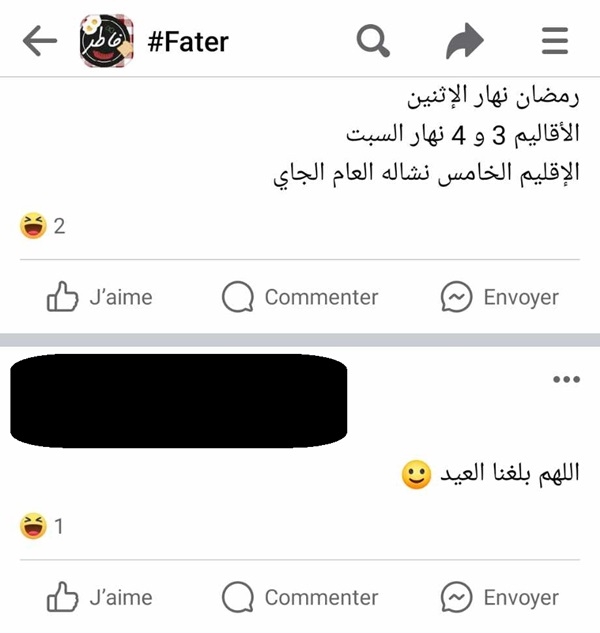Share the #Fater page
Viewport: 600px width, 633px height.
tap(464, 41)
